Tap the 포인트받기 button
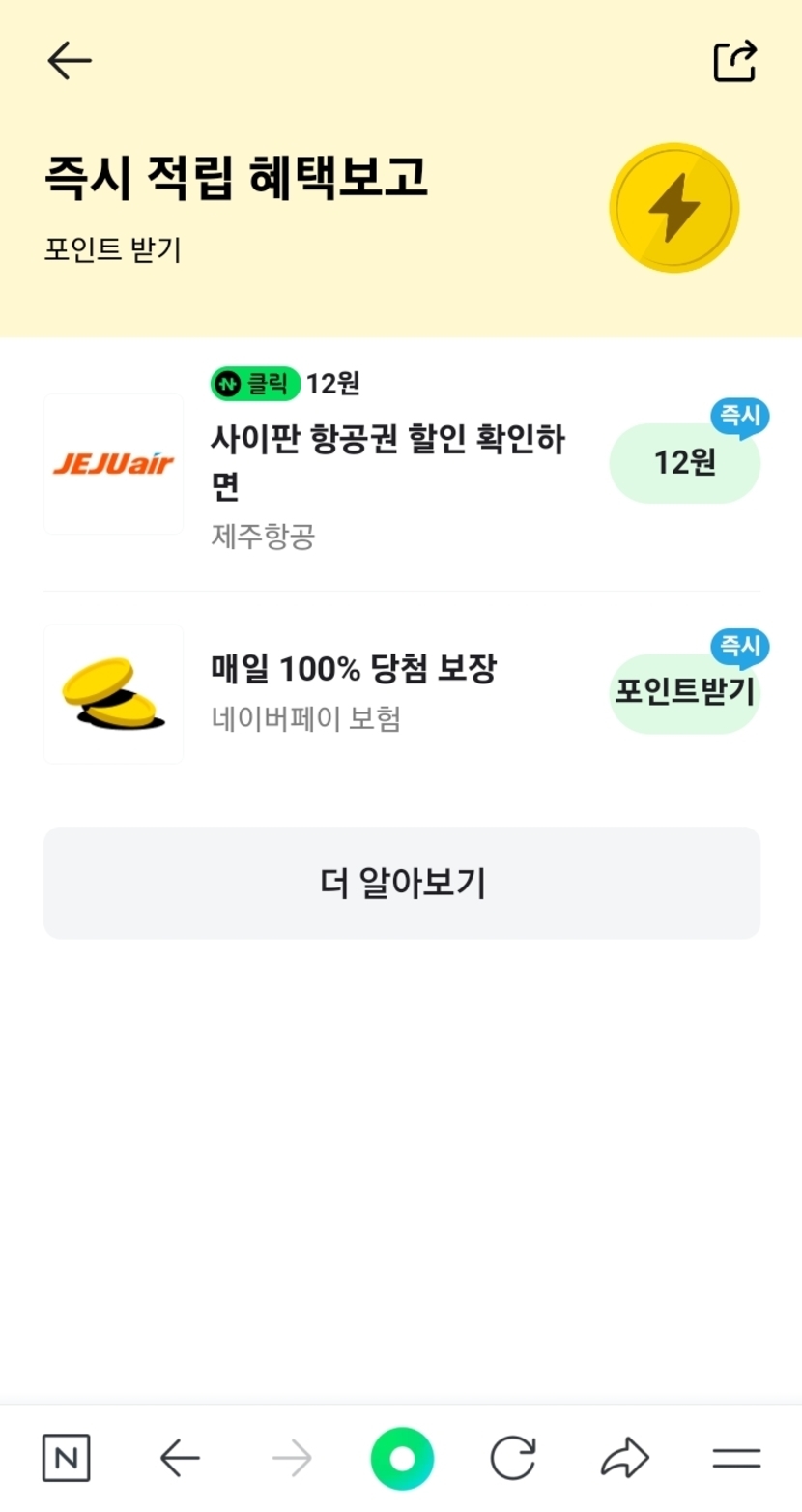 click(x=684, y=693)
